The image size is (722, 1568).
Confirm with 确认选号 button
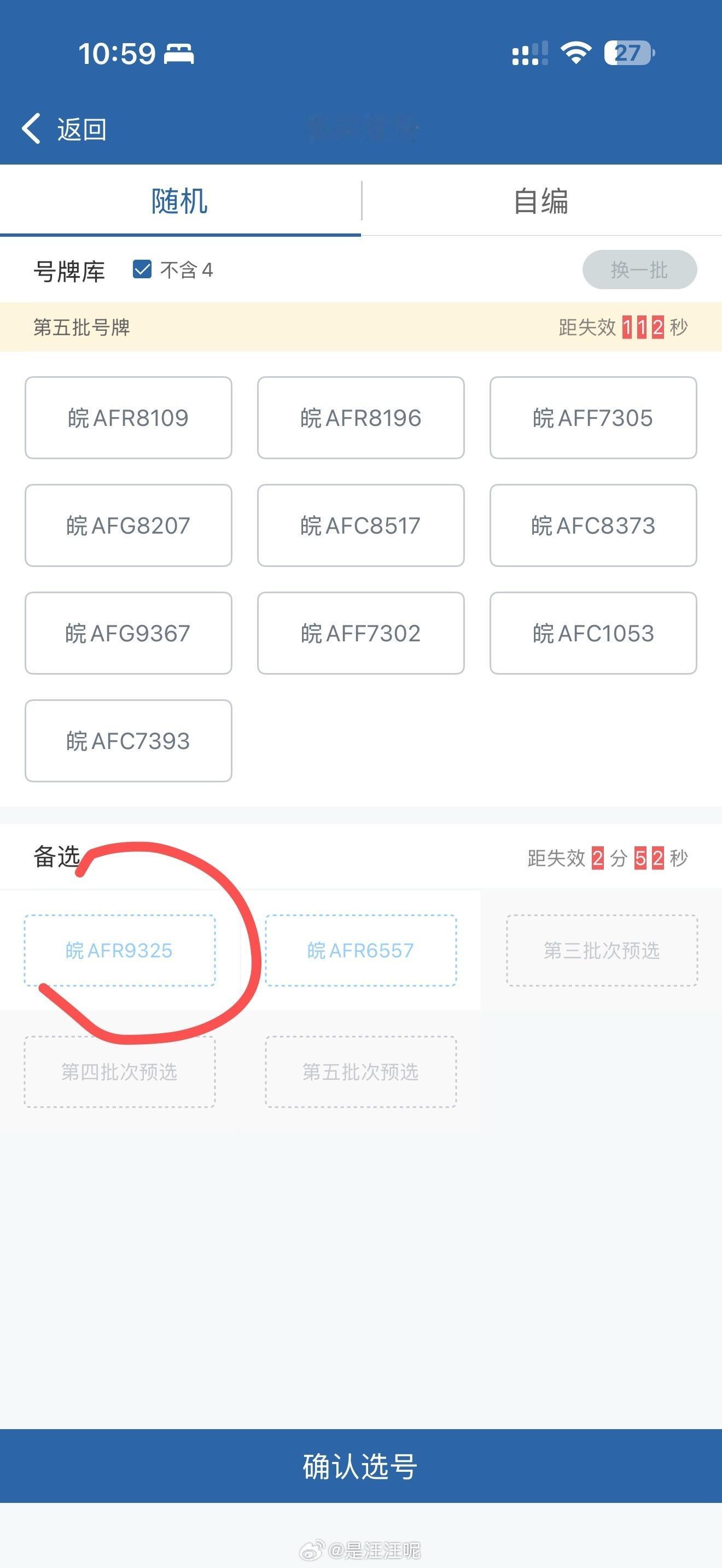[360, 1466]
